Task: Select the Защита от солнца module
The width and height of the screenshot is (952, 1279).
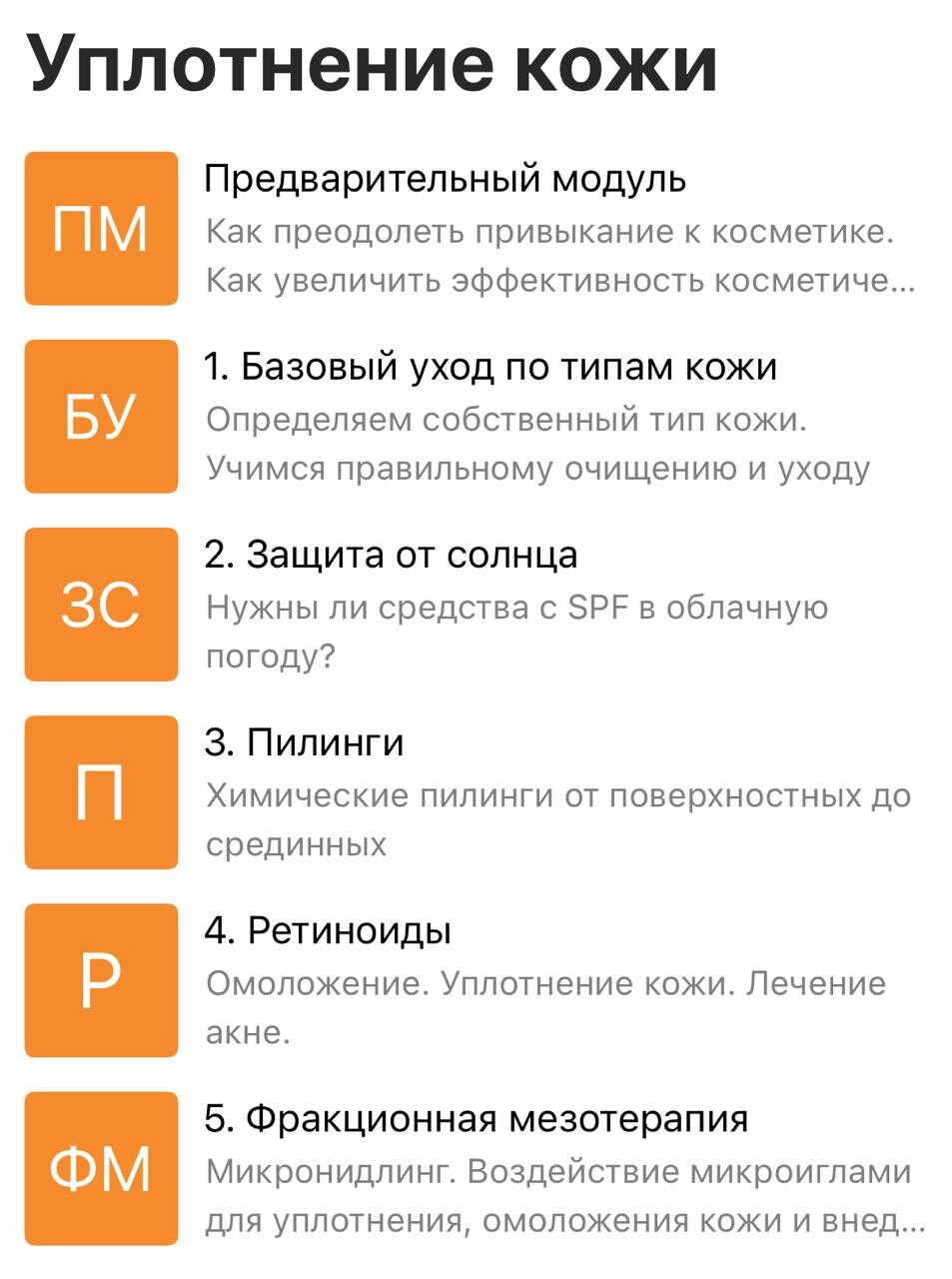Action: point(391,556)
